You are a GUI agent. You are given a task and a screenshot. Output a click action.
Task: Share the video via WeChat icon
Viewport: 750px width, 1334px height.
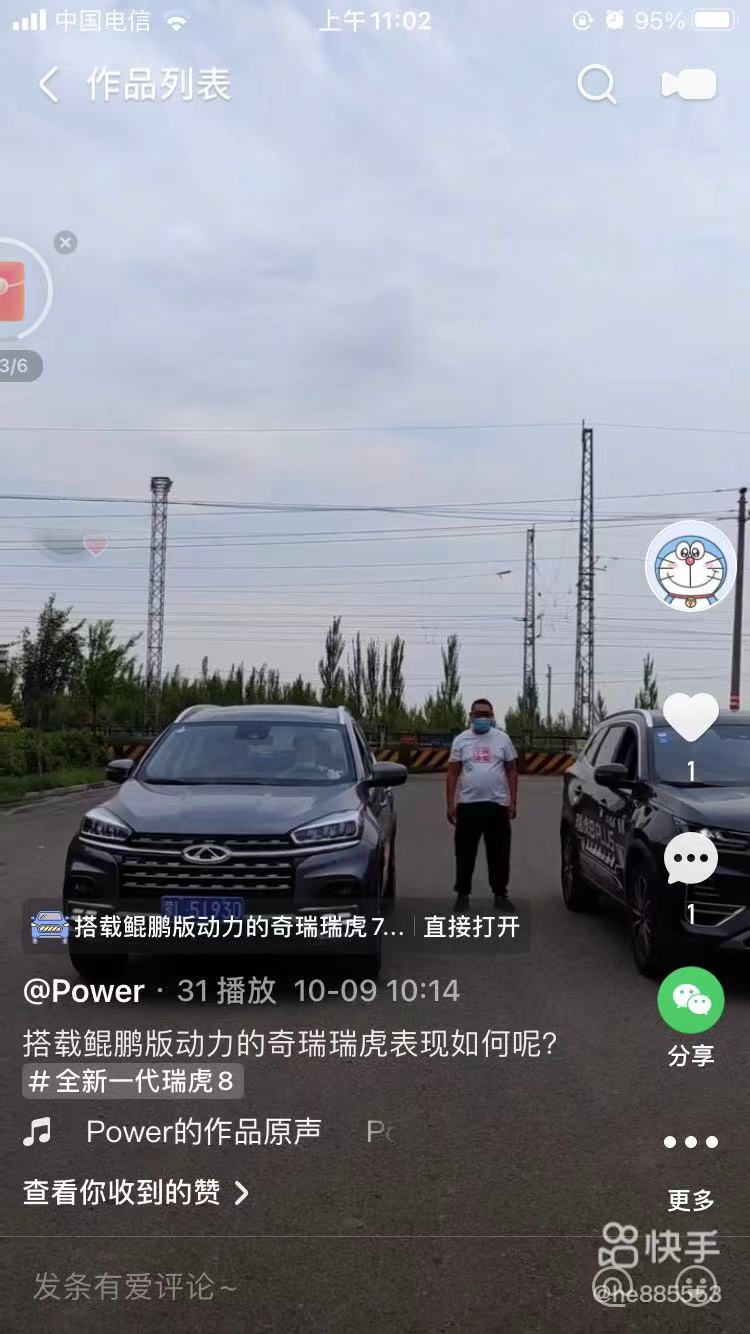tap(690, 1000)
